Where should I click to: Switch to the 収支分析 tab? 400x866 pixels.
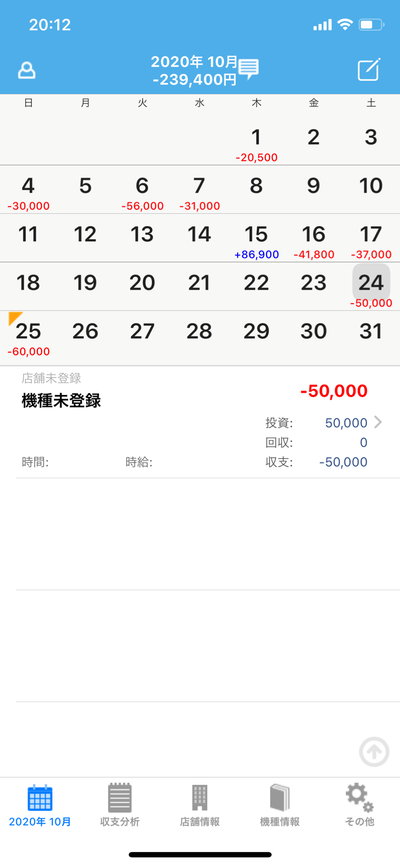tap(120, 805)
